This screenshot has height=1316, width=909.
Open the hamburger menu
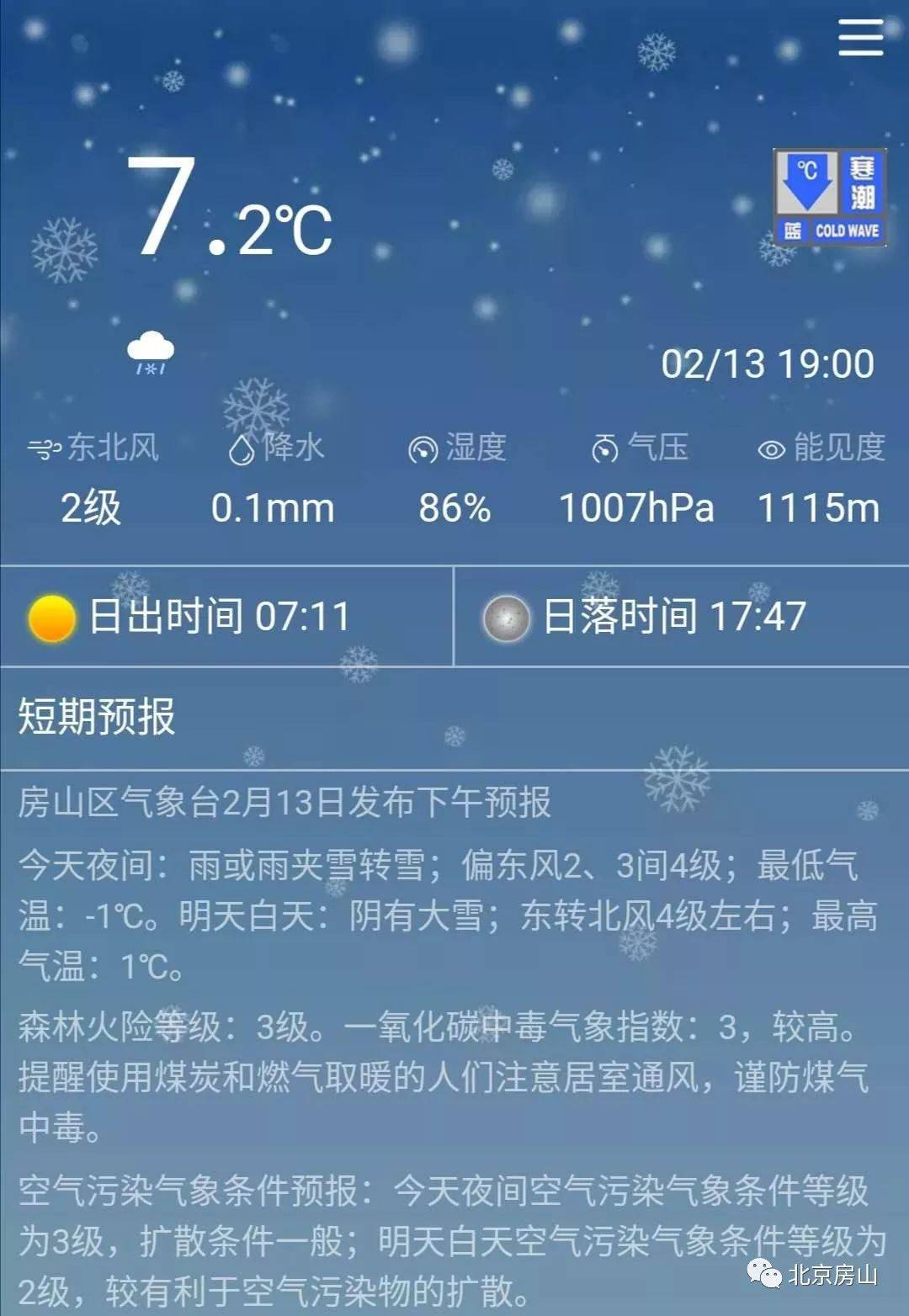(x=860, y=38)
